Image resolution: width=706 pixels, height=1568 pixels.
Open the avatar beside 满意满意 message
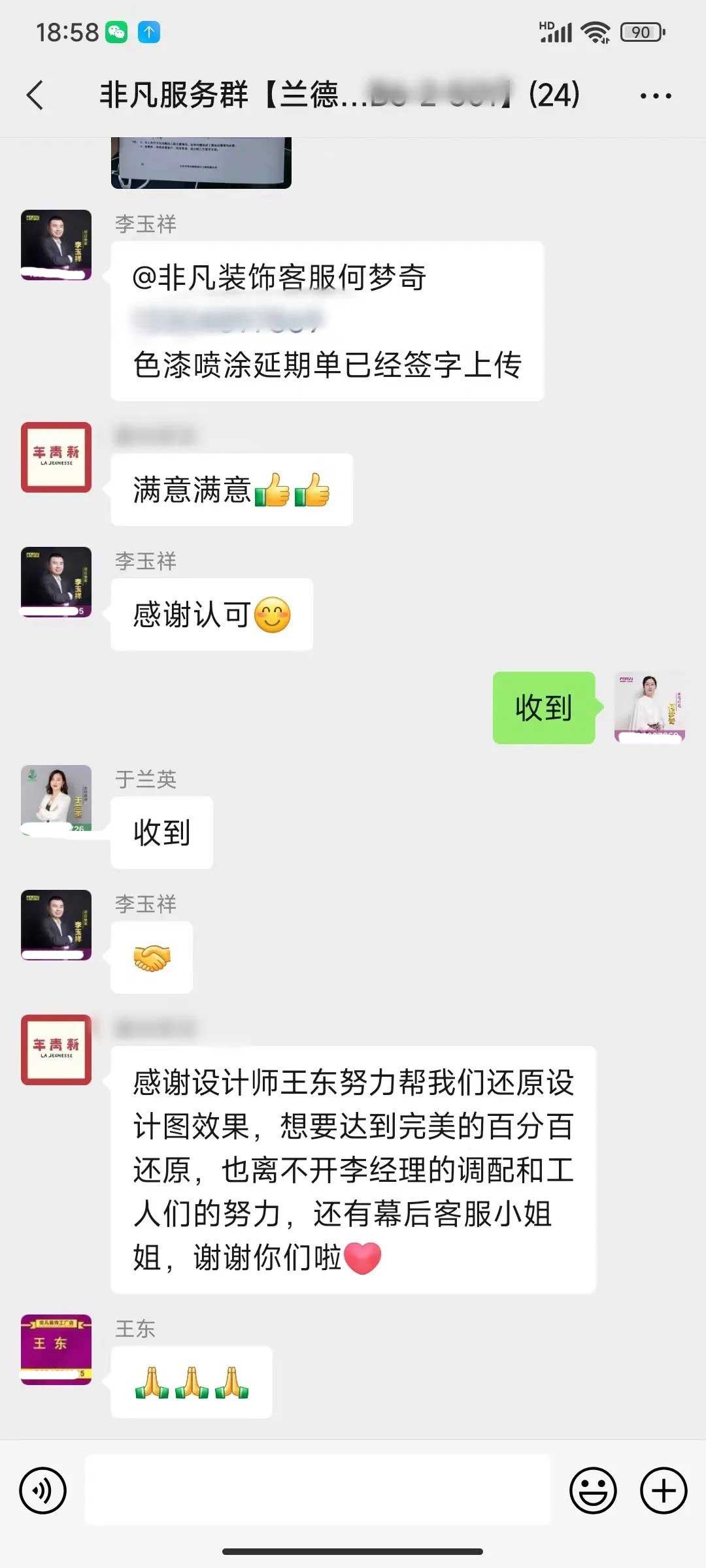point(56,457)
